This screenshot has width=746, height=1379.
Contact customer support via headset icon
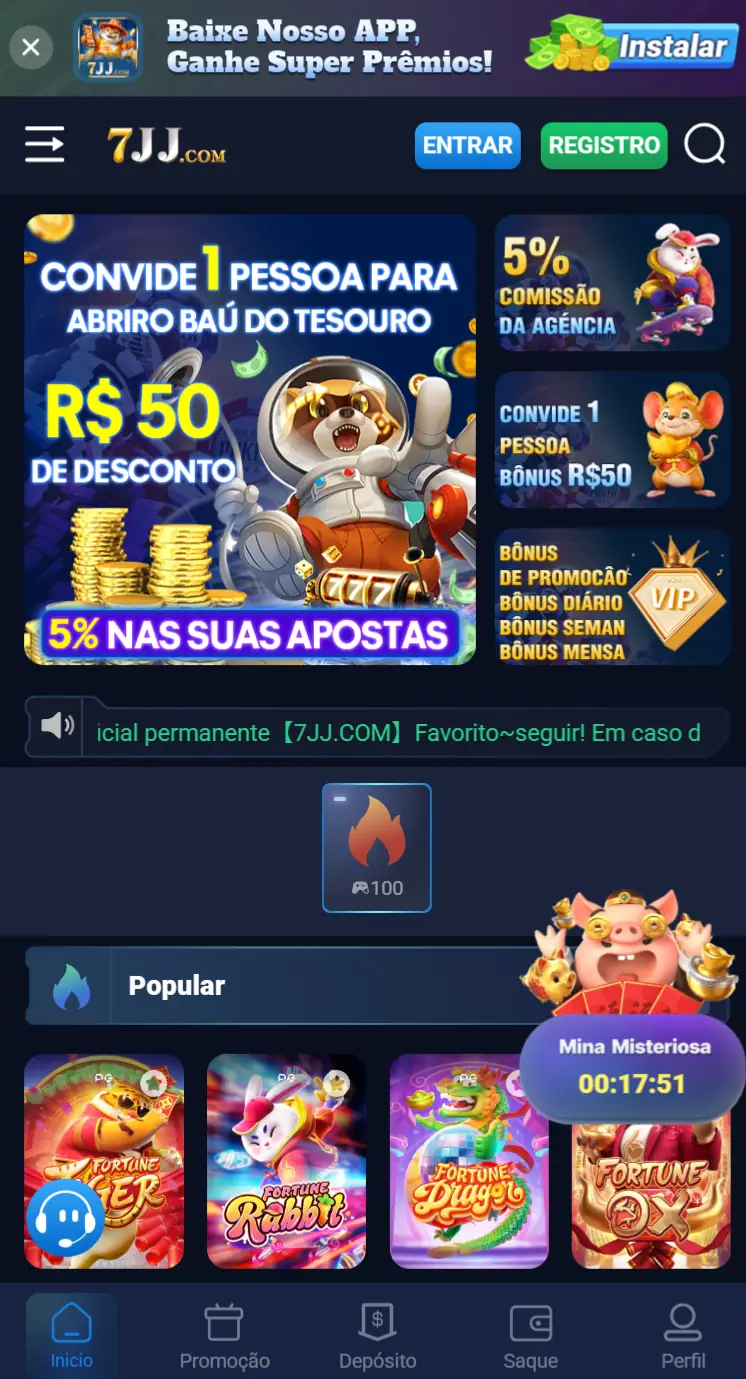65,1217
